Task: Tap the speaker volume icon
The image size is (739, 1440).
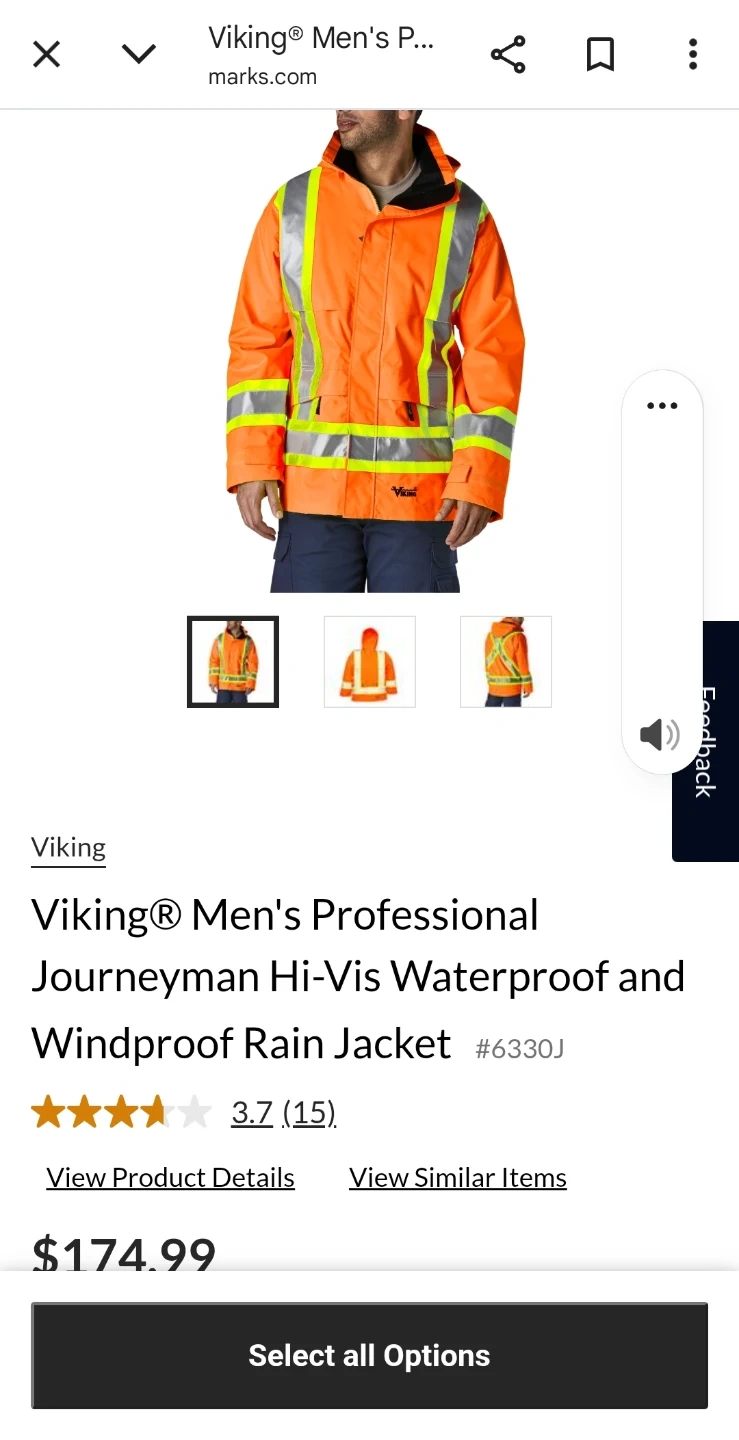Action: (x=659, y=736)
